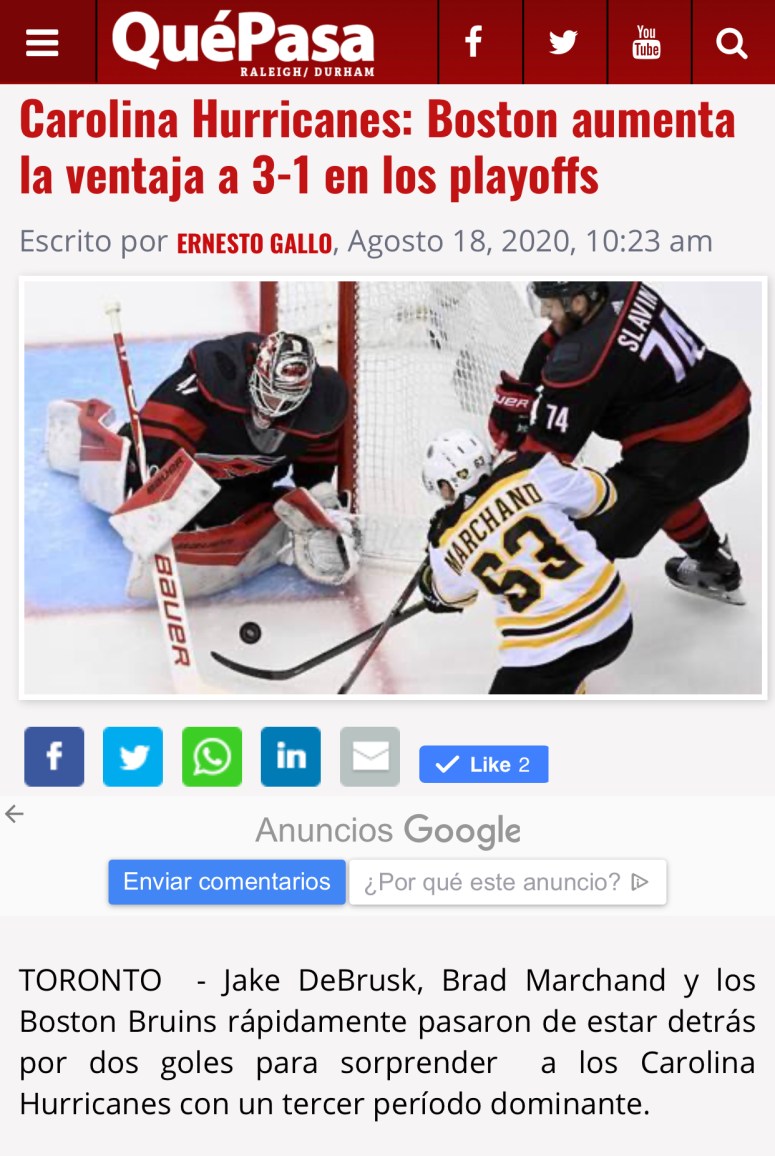Open the hamburger navigation menu
Screen dimensions: 775x1156
42,43
